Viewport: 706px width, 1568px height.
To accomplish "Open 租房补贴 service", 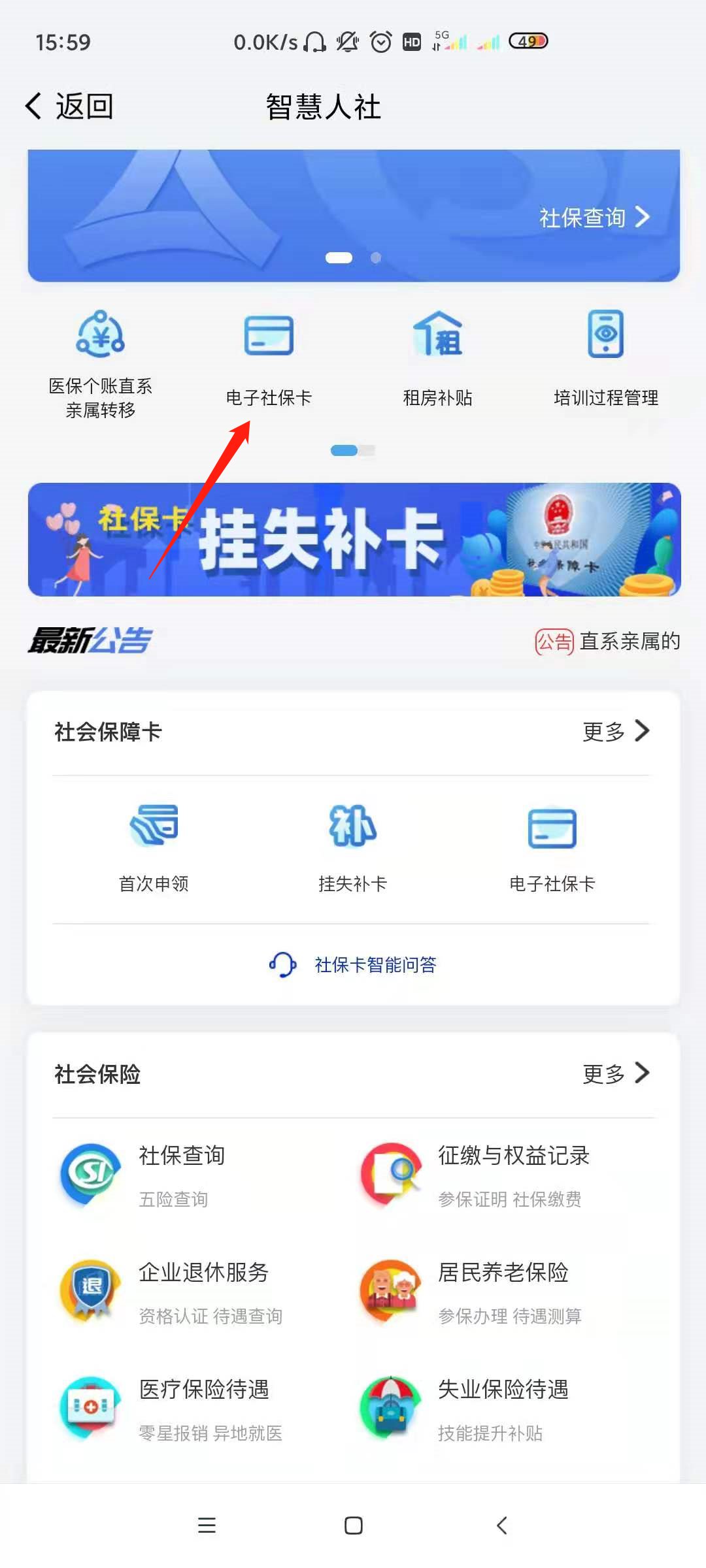I will click(x=437, y=359).
